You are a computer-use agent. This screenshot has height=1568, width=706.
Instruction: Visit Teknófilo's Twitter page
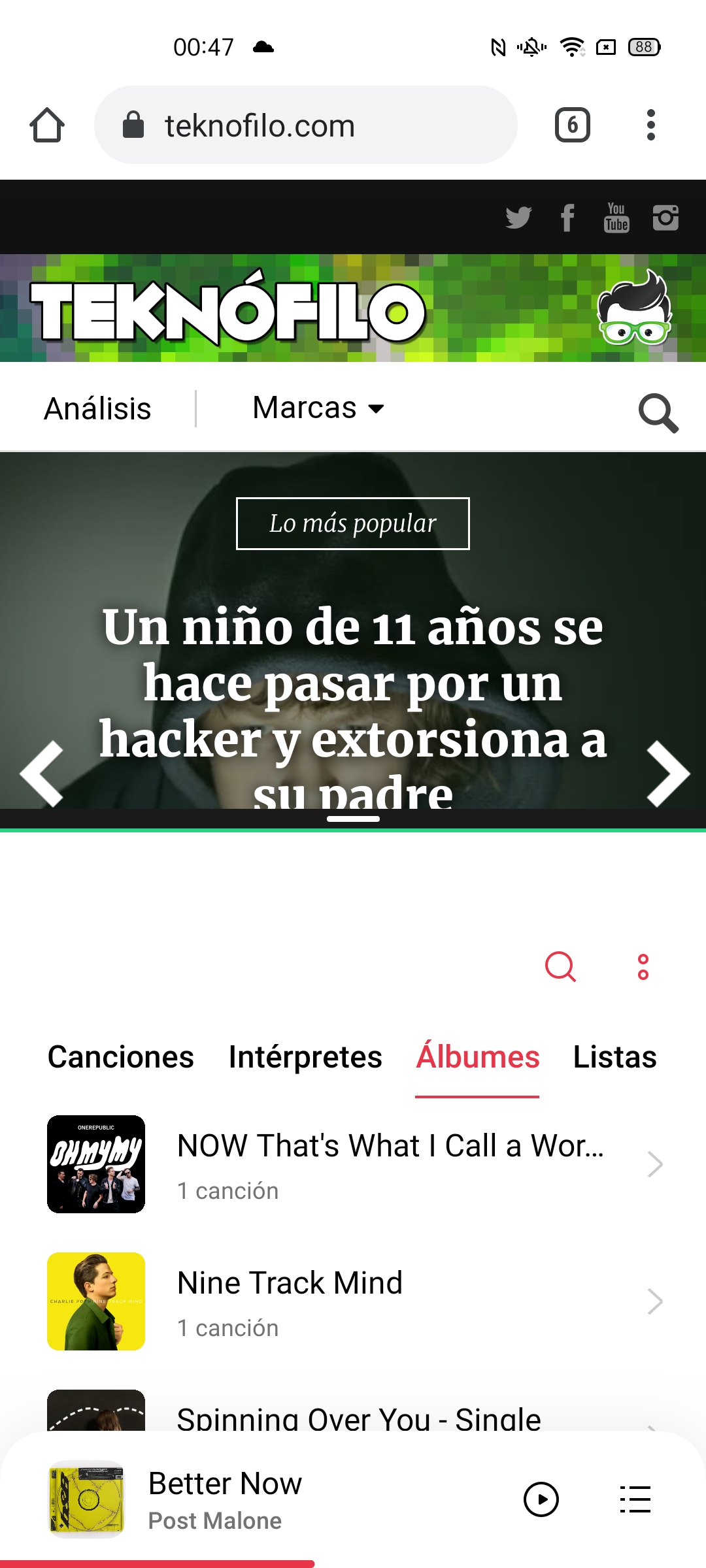(x=518, y=218)
